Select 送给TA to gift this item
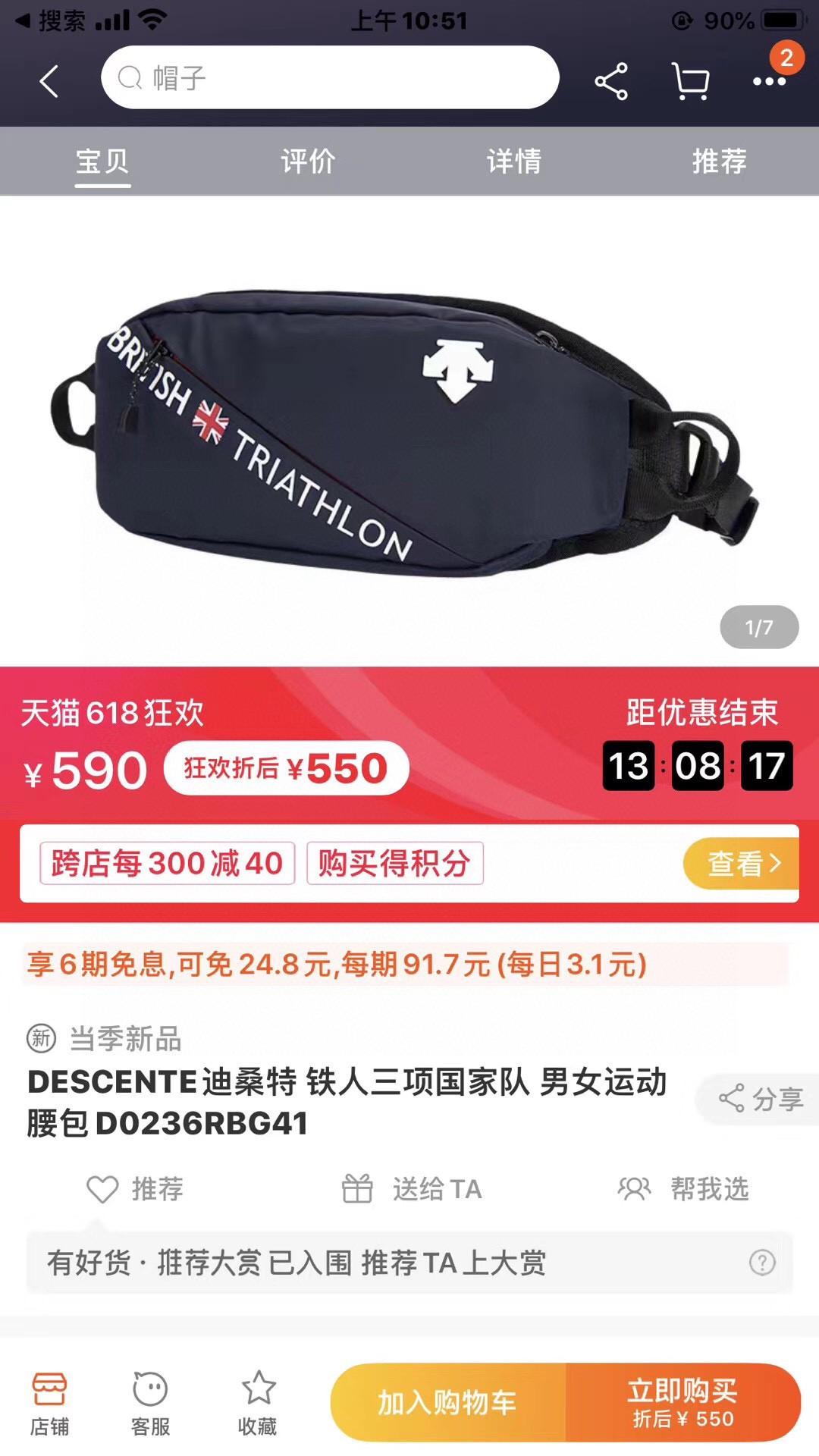819x1456 pixels. [412, 1189]
